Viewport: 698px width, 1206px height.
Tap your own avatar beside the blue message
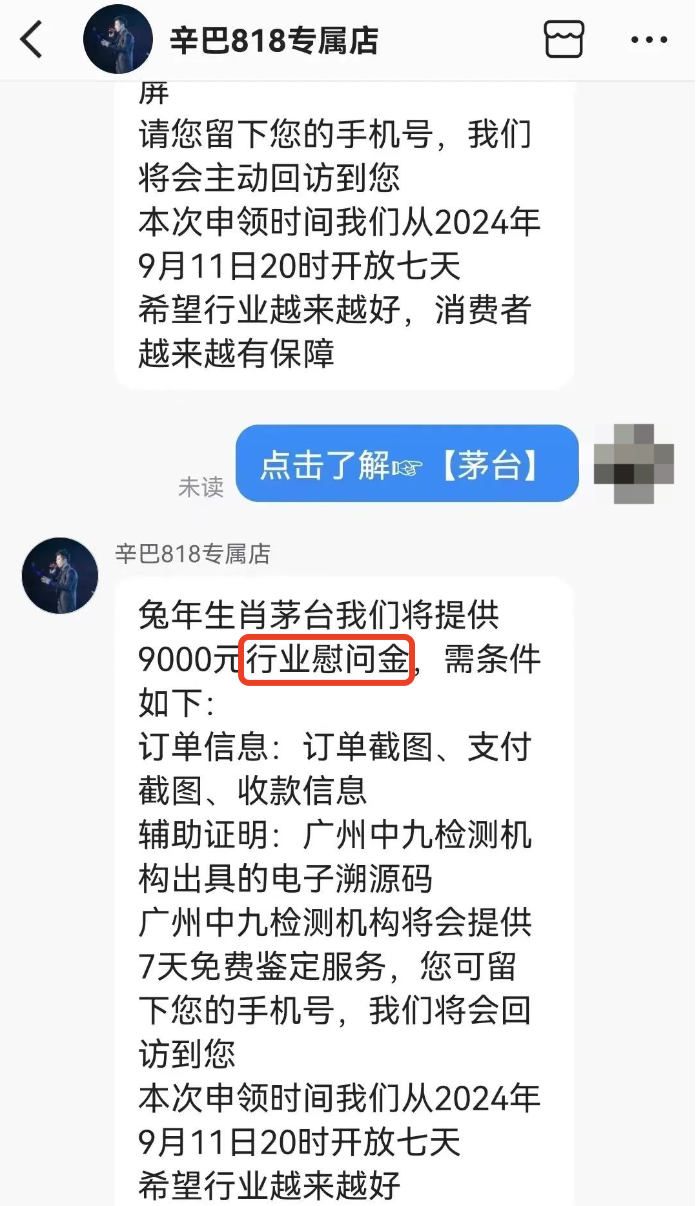pyautogui.click(x=634, y=463)
